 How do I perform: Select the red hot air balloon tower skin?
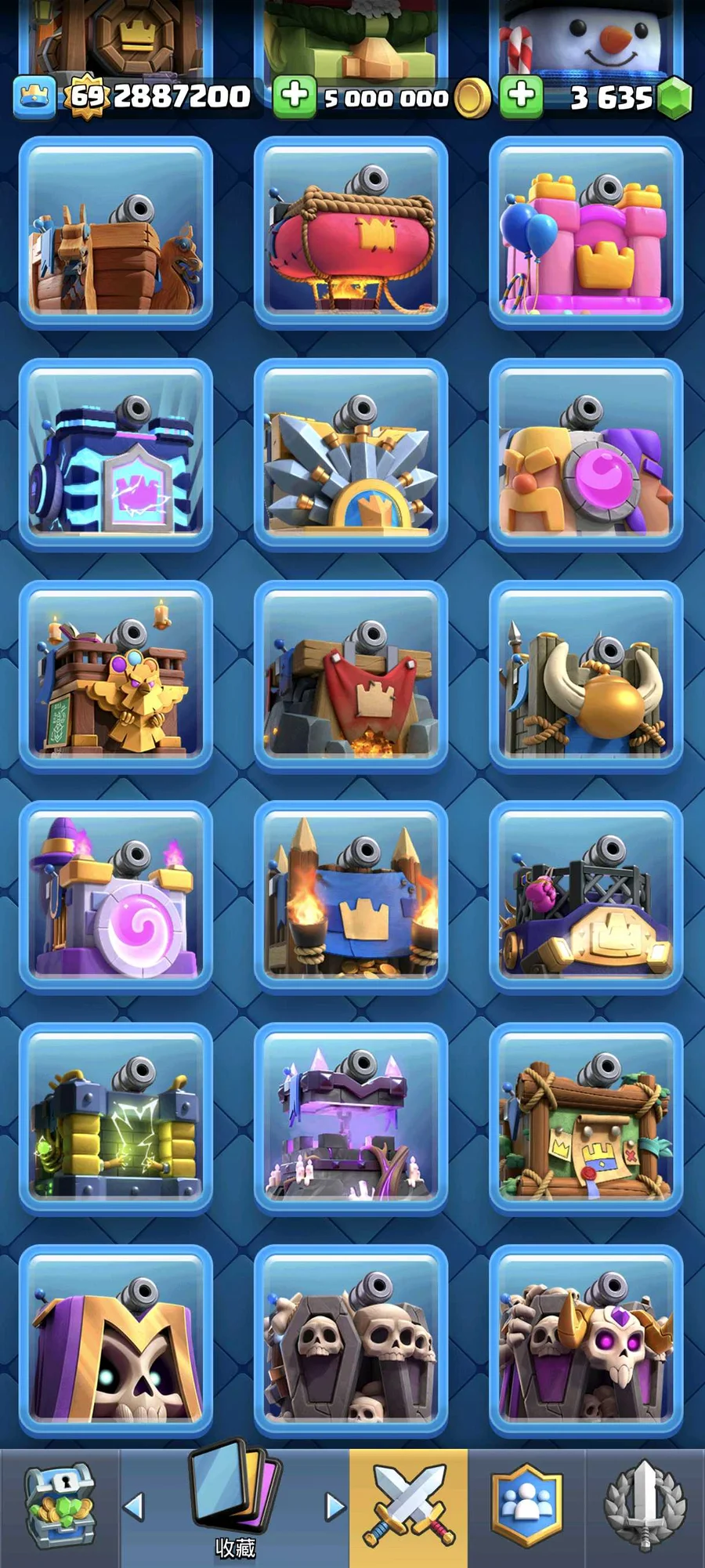[x=351, y=233]
